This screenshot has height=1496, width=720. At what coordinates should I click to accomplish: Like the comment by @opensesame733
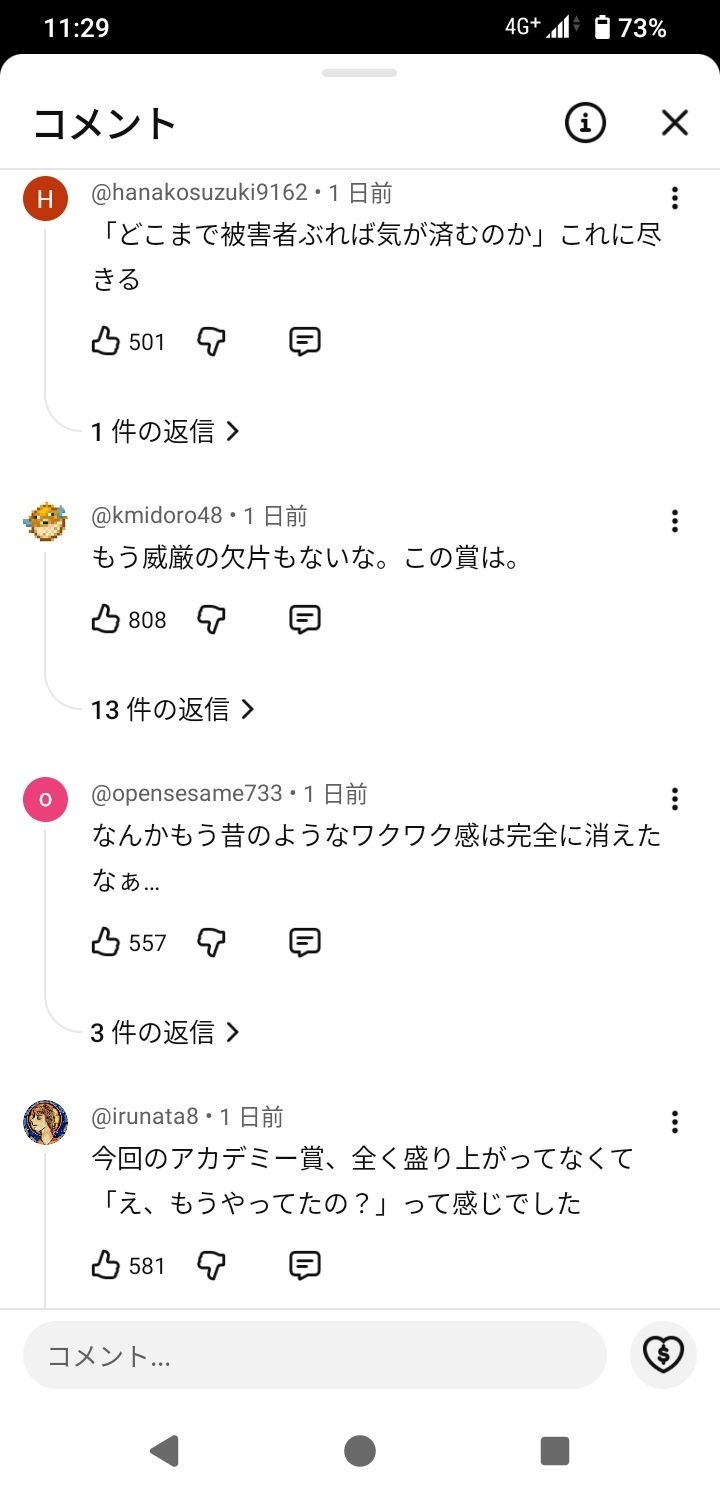[106, 942]
